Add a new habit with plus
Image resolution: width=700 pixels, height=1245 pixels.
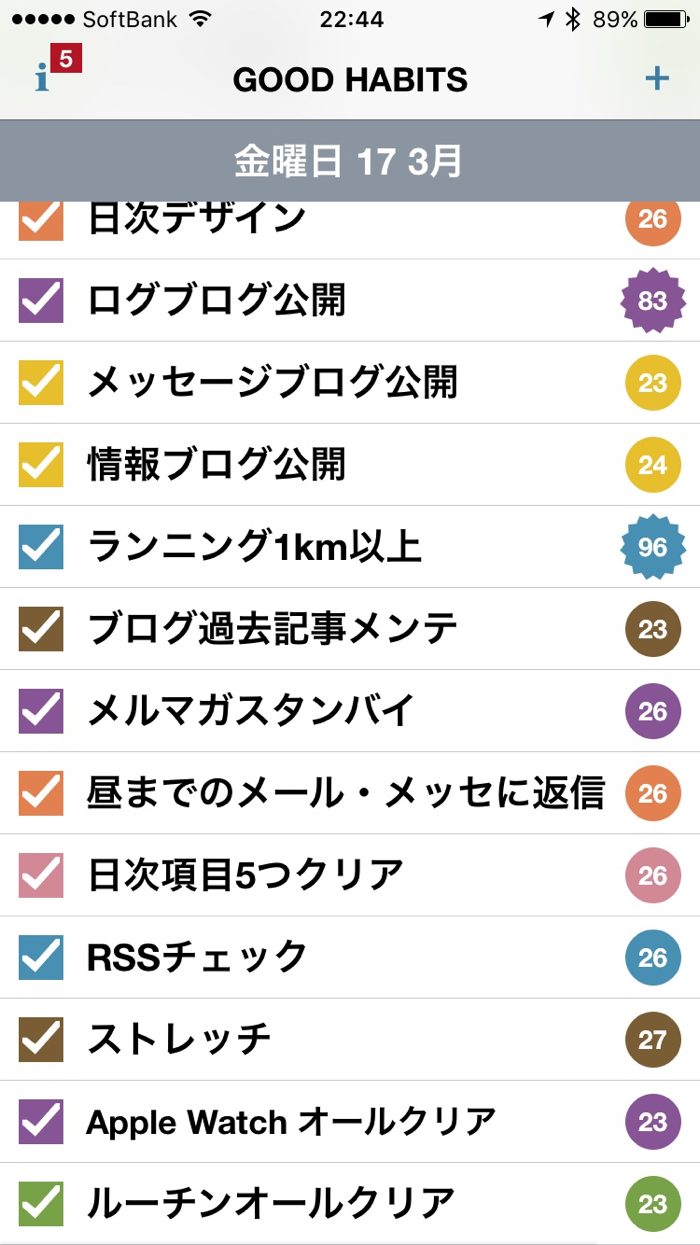(x=656, y=78)
